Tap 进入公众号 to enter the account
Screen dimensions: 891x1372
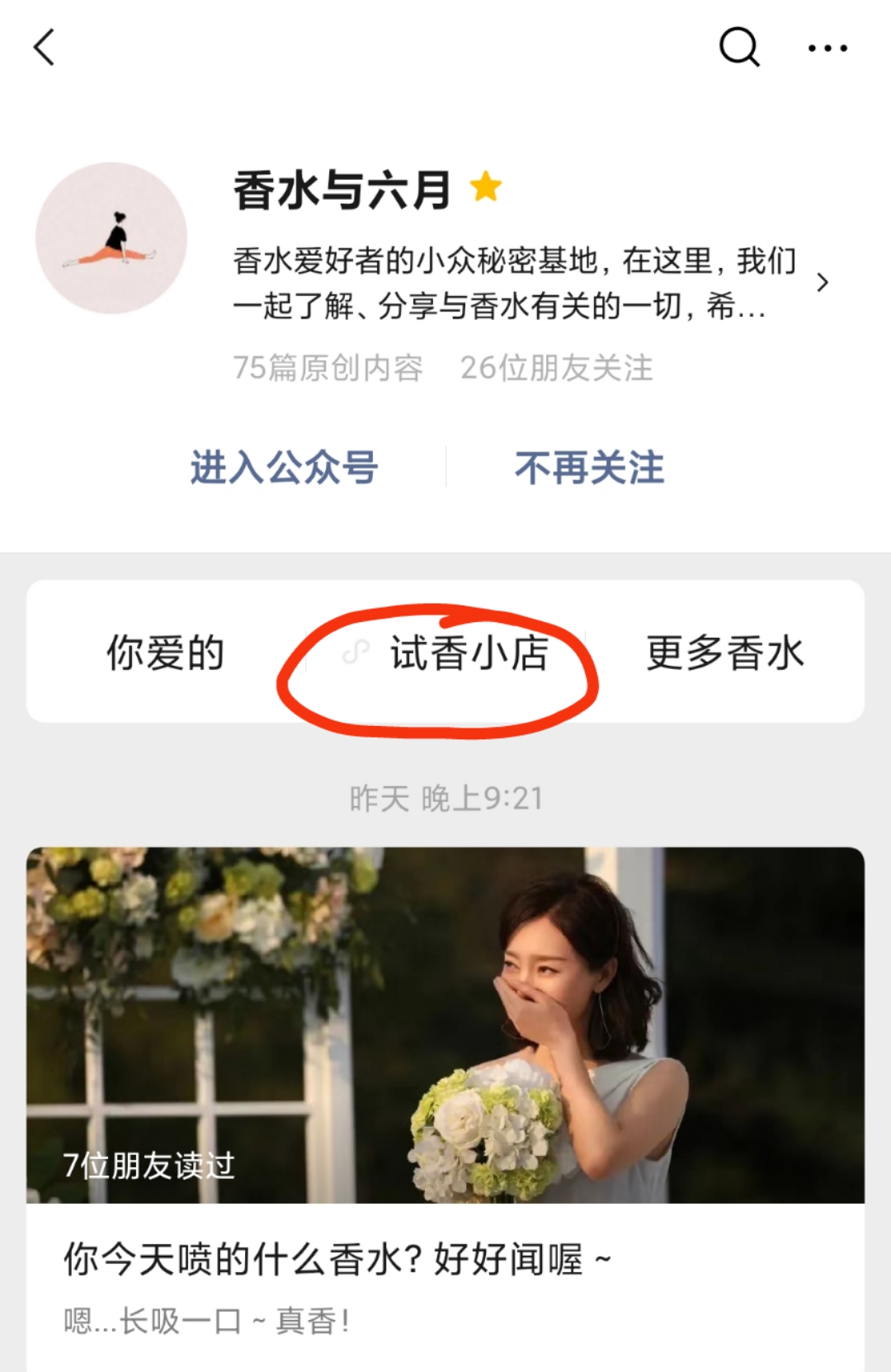tap(284, 468)
